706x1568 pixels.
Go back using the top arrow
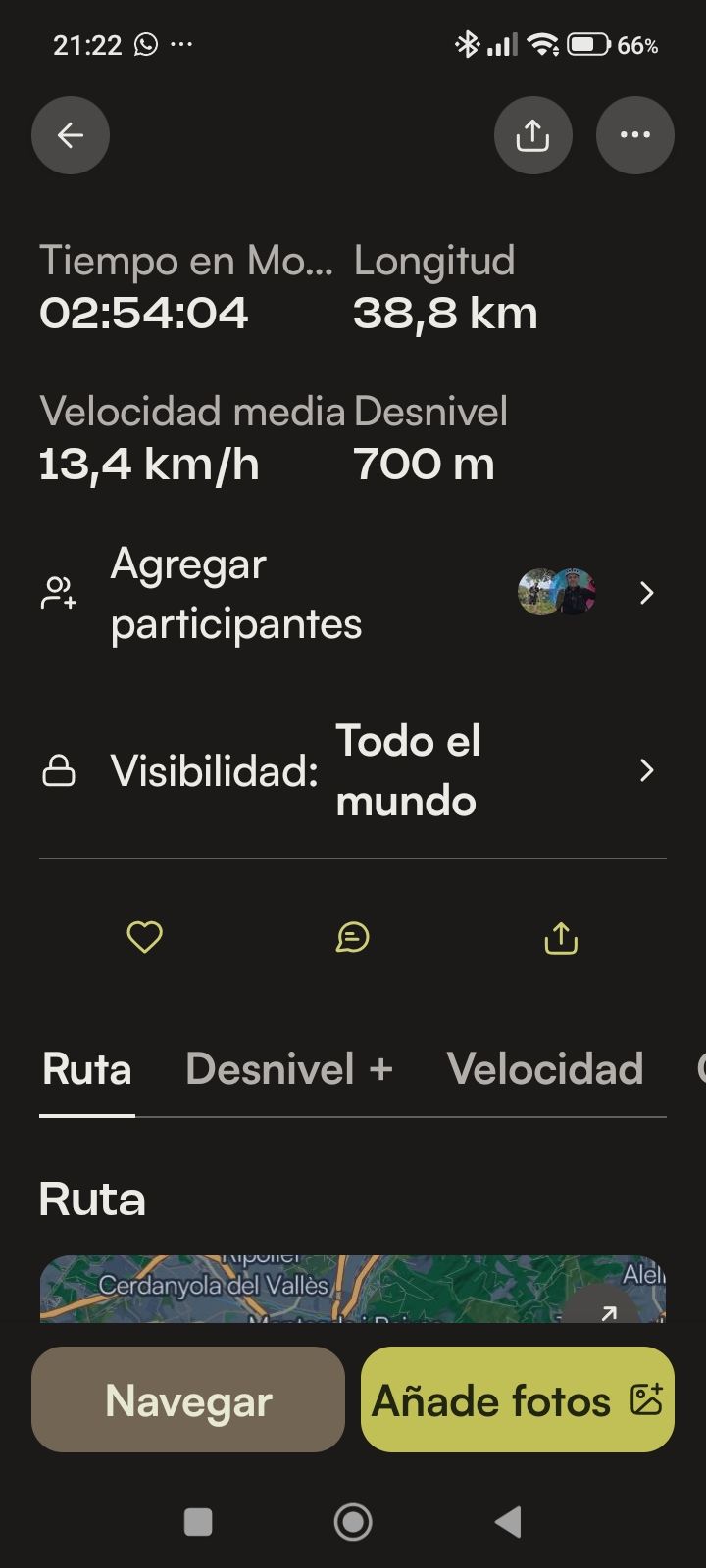pyautogui.click(x=71, y=135)
